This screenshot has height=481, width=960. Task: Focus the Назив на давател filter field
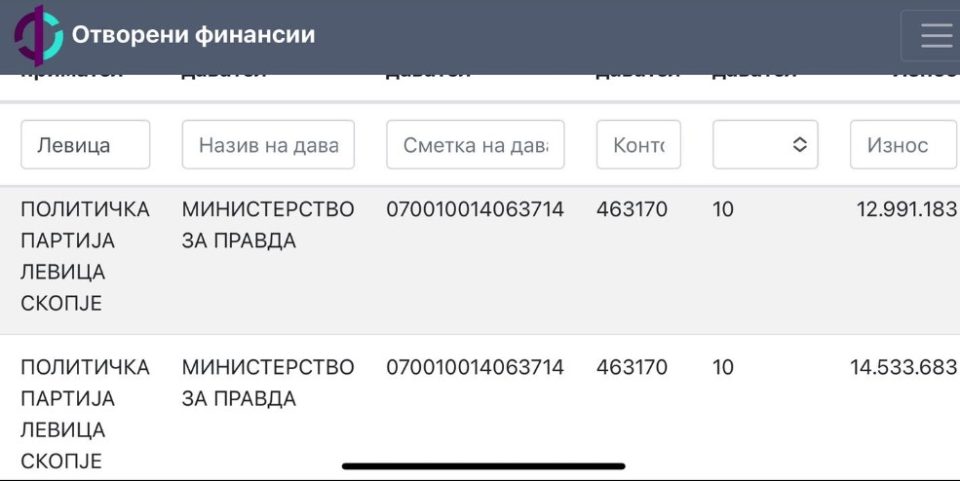268,145
